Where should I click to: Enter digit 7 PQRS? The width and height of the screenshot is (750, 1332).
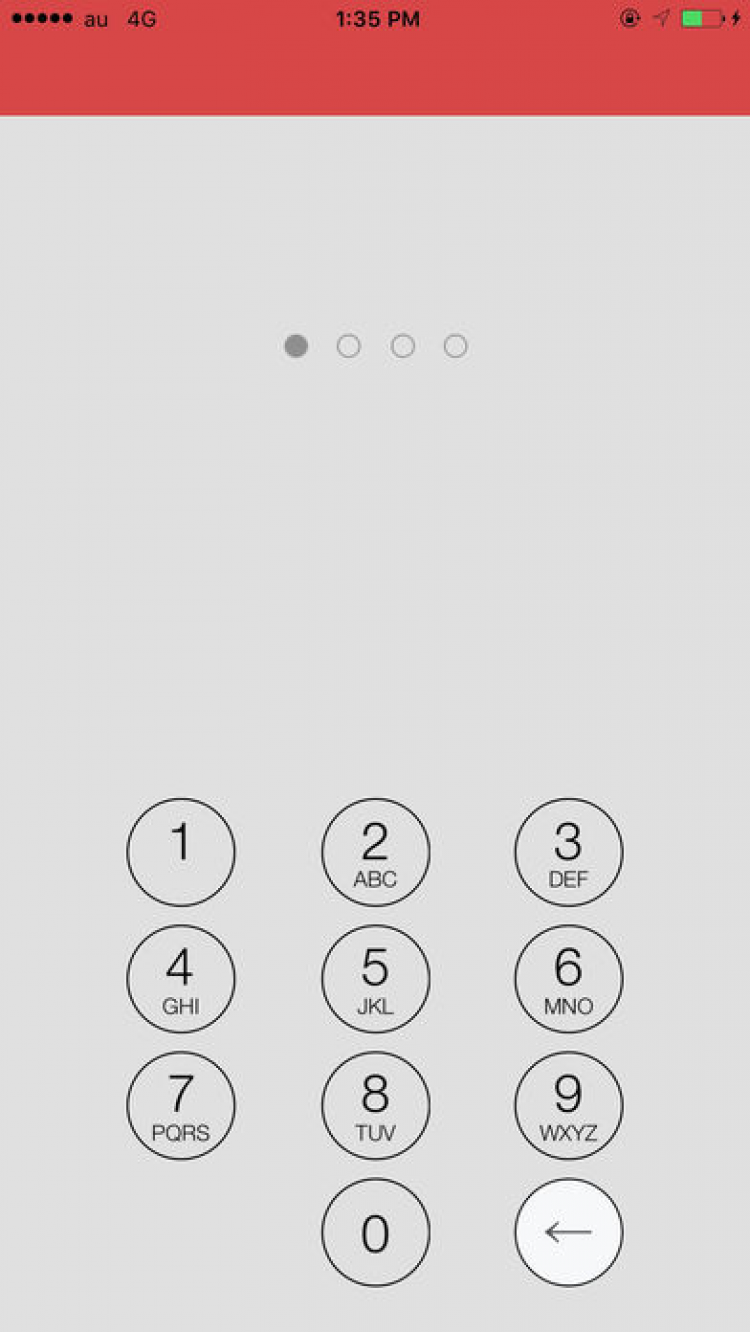coord(181,1105)
